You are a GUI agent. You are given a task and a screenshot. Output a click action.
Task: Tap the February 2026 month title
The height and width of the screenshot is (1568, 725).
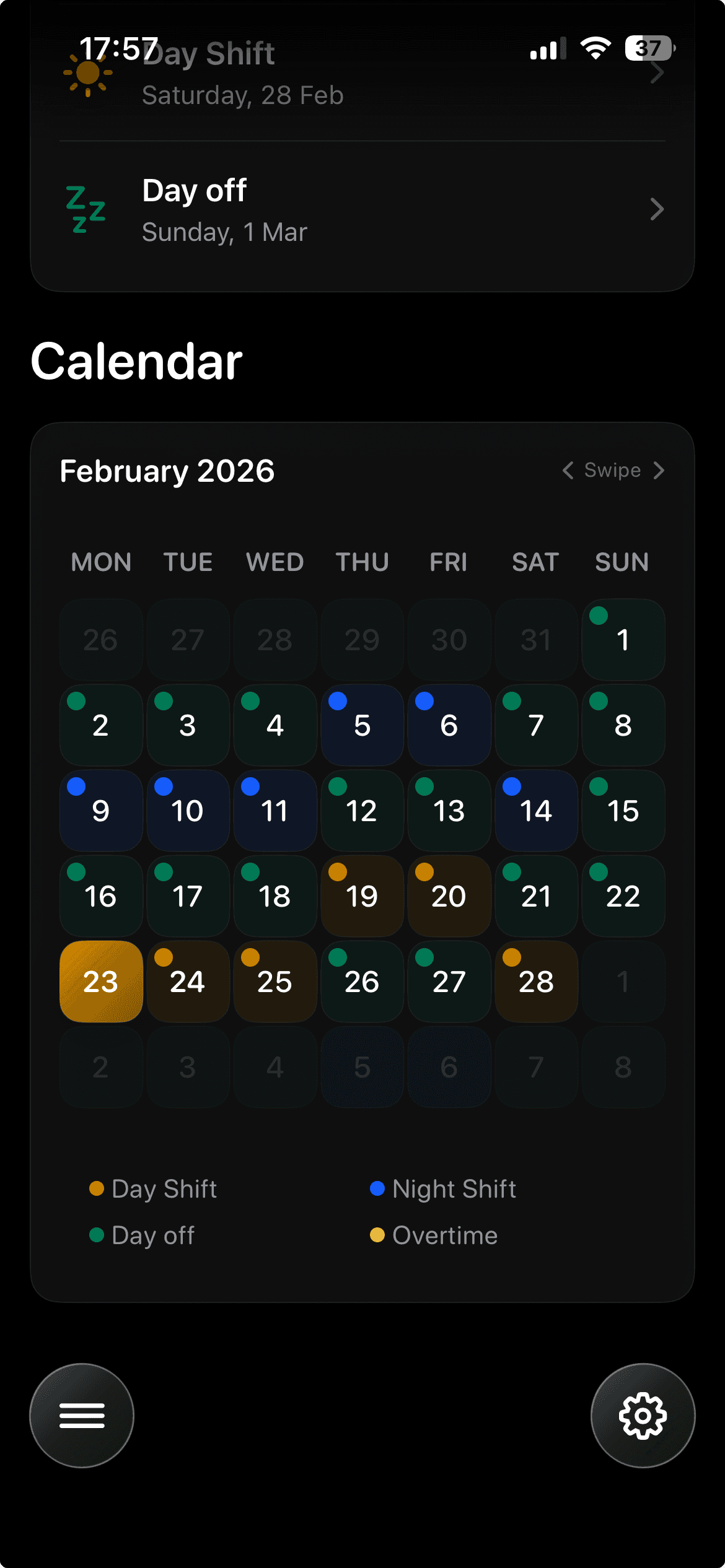point(167,471)
